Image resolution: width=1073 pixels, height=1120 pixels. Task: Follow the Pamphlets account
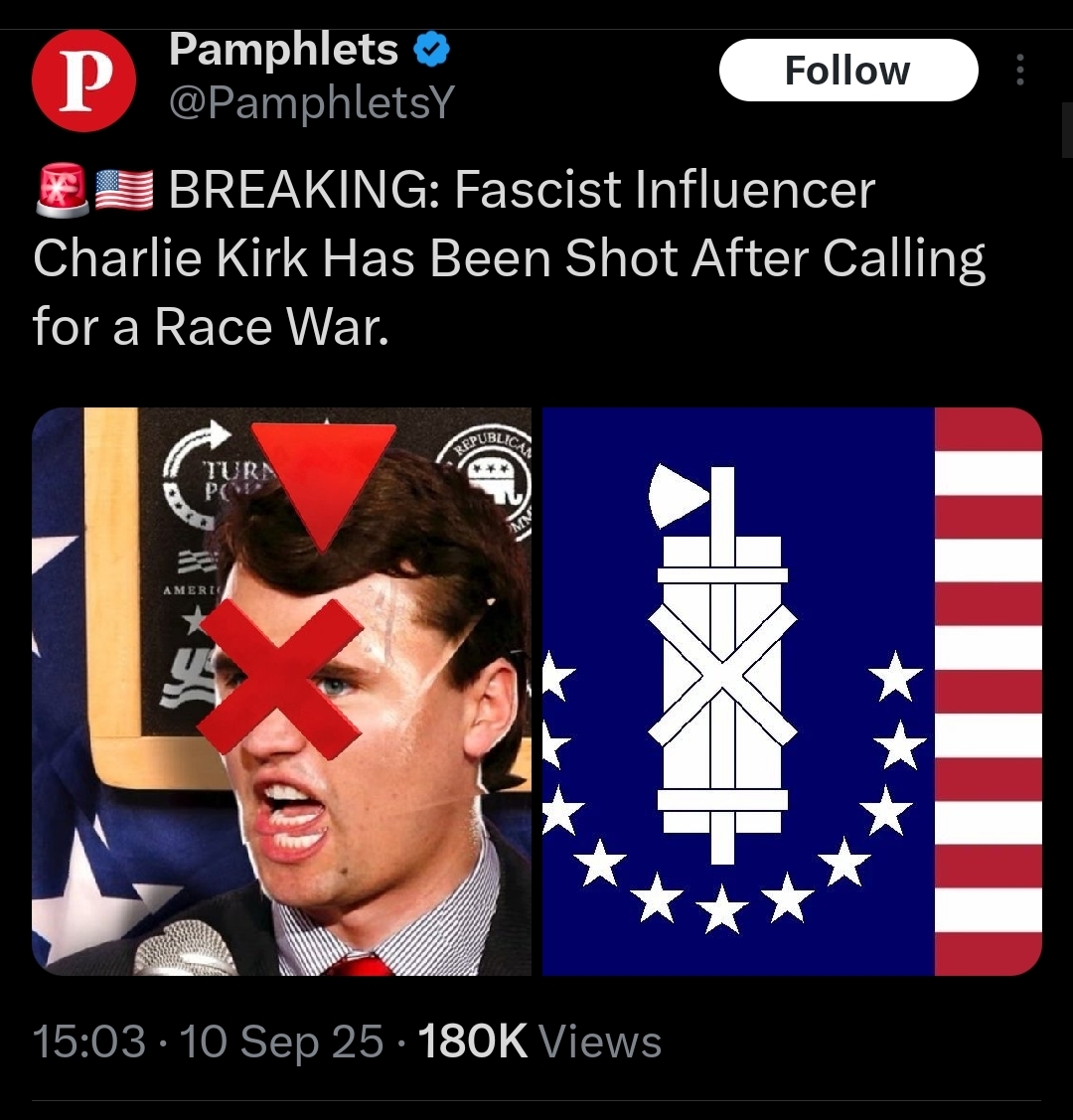click(x=847, y=71)
